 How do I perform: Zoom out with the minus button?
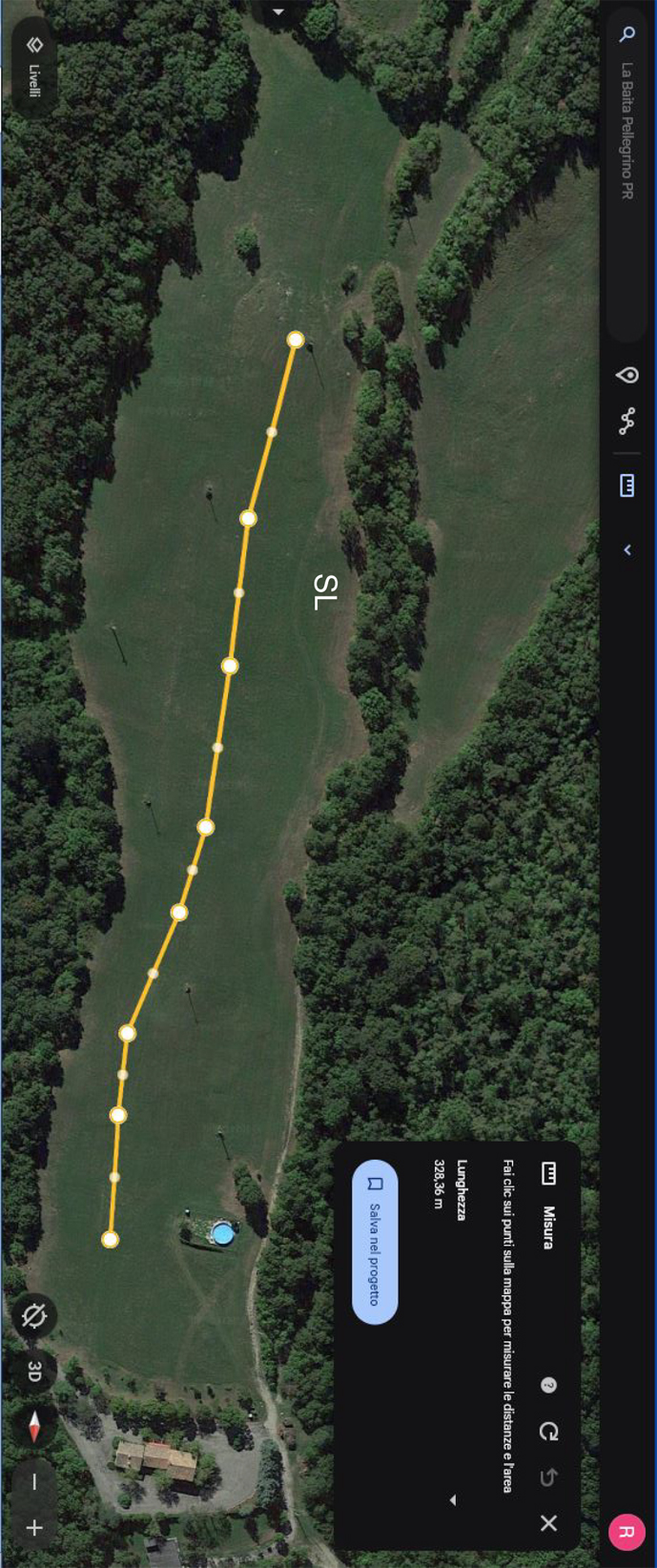(x=34, y=1482)
